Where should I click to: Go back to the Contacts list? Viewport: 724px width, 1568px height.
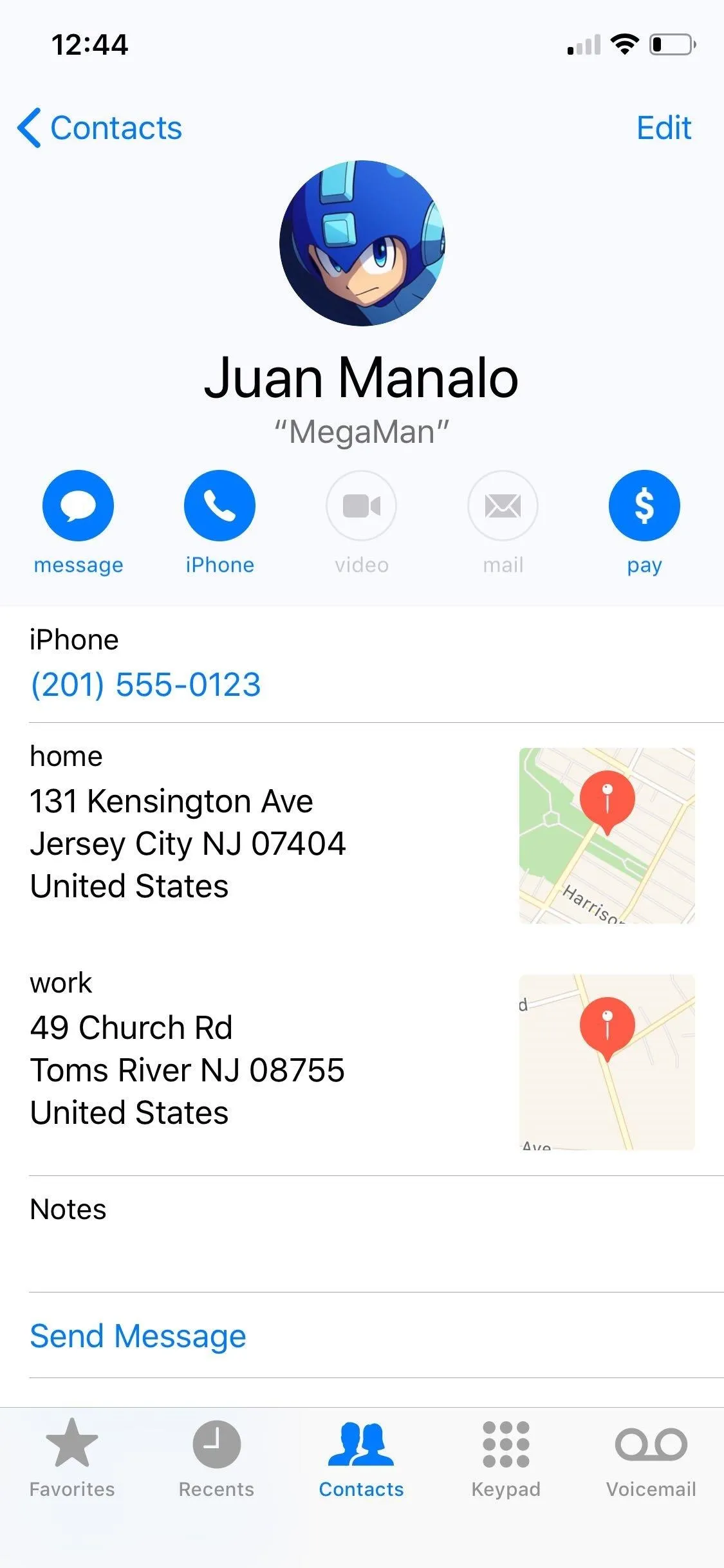[x=100, y=127]
